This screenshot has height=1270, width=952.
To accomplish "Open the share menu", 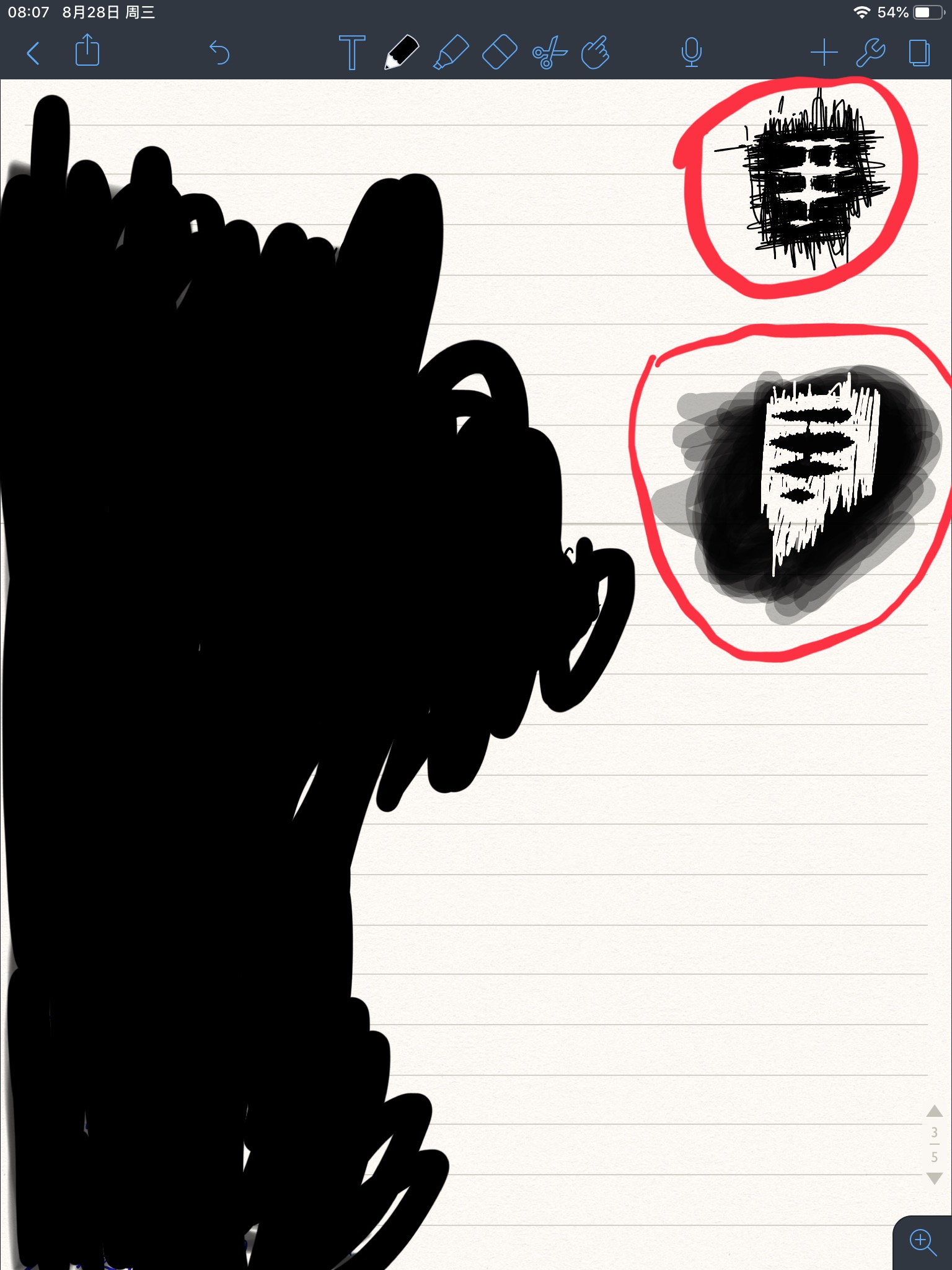I will click(x=87, y=51).
